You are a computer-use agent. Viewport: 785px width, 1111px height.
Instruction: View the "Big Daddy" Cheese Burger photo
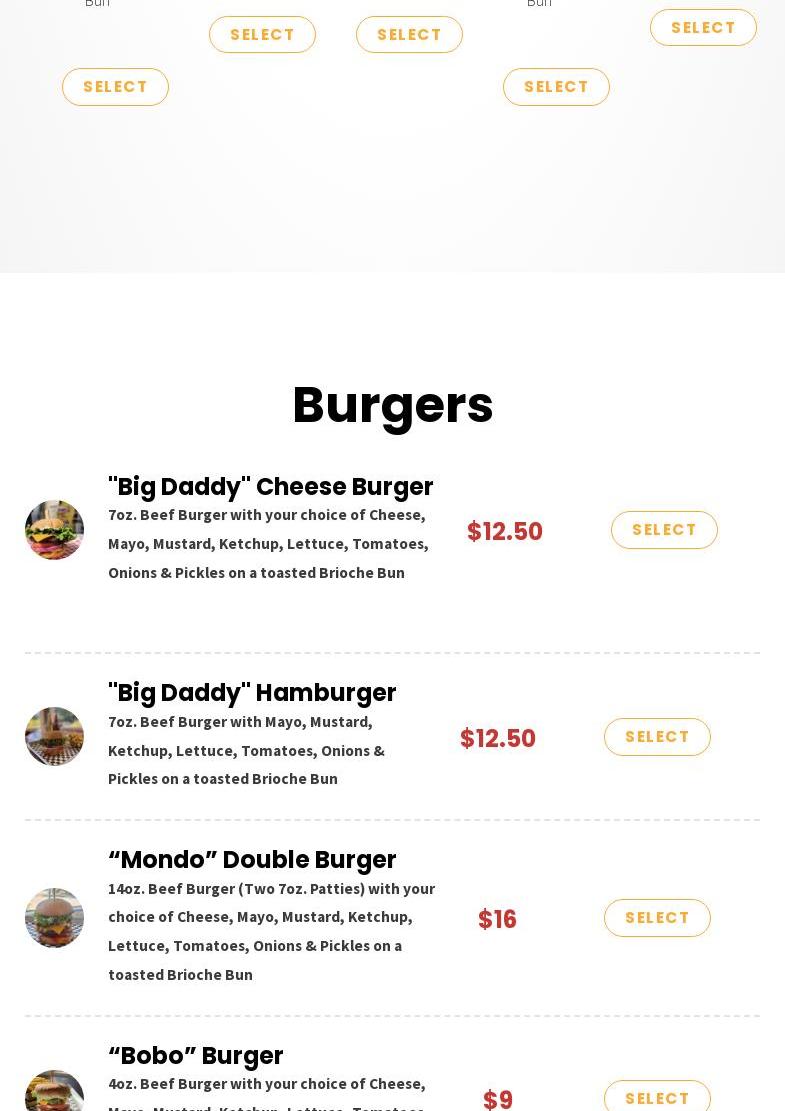tap(54, 530)
